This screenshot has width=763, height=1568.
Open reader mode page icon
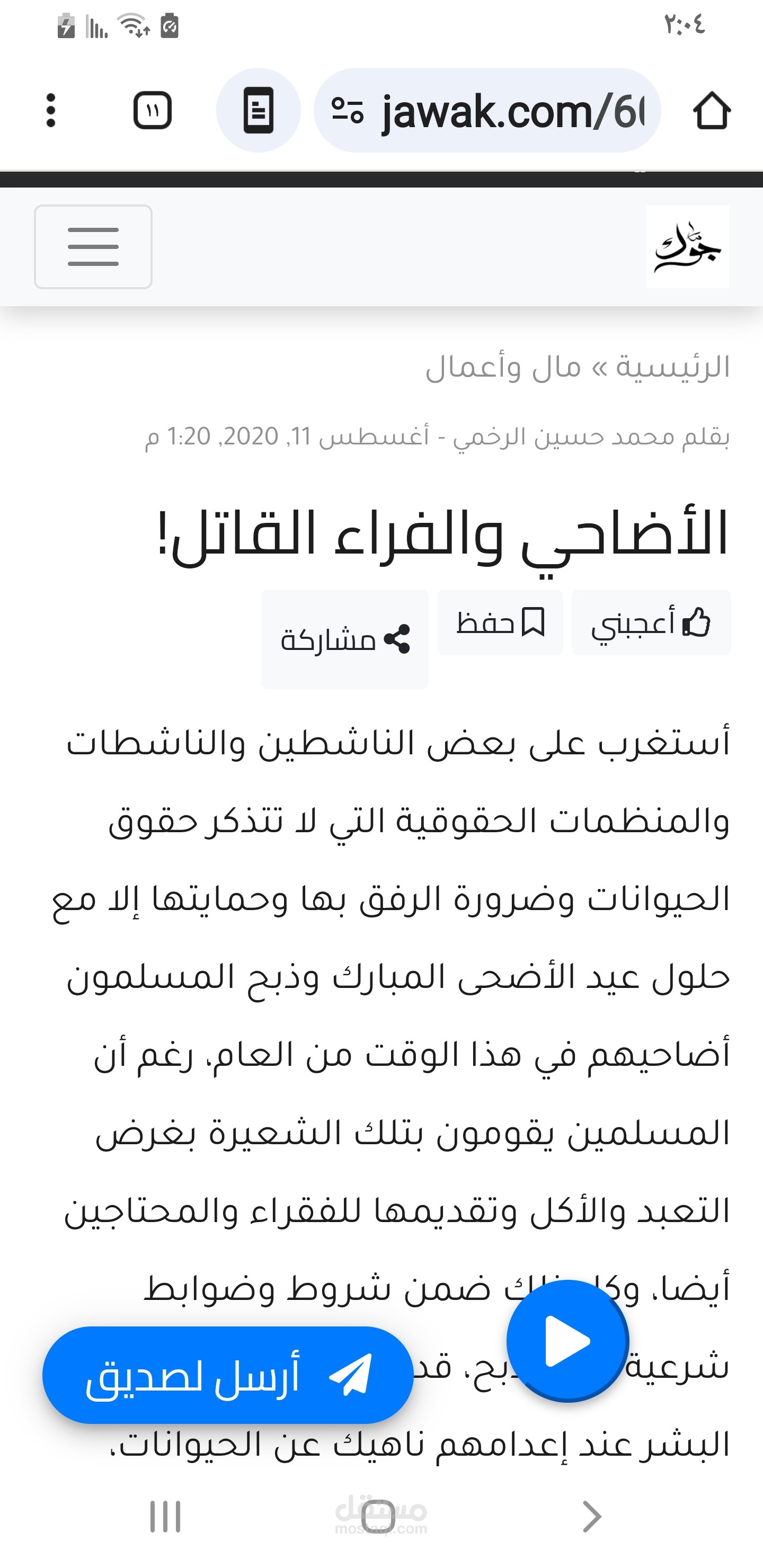click(x=258, y=110)
